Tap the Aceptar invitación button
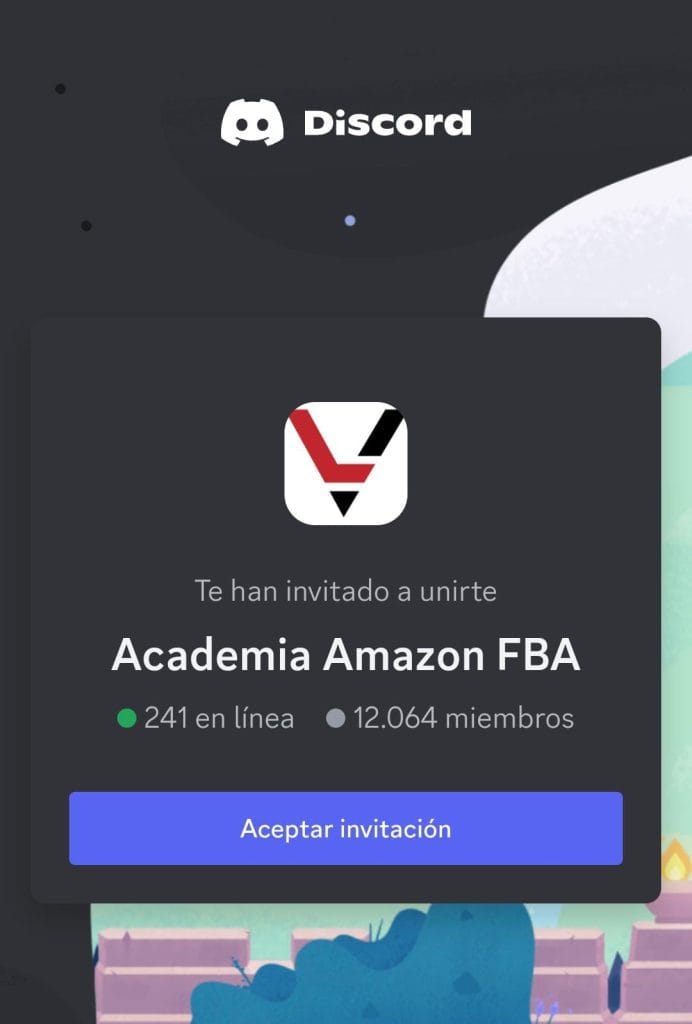The width and height of the screenshot is (692, 1024). click(x=345, y=828)
